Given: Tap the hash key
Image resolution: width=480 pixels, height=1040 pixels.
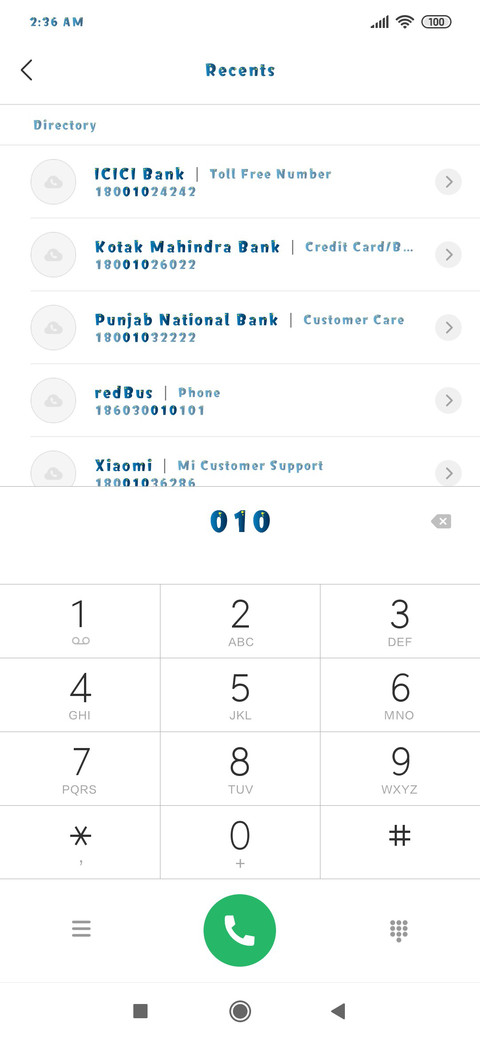Looking at the screenshot, I should pos(400,842).
